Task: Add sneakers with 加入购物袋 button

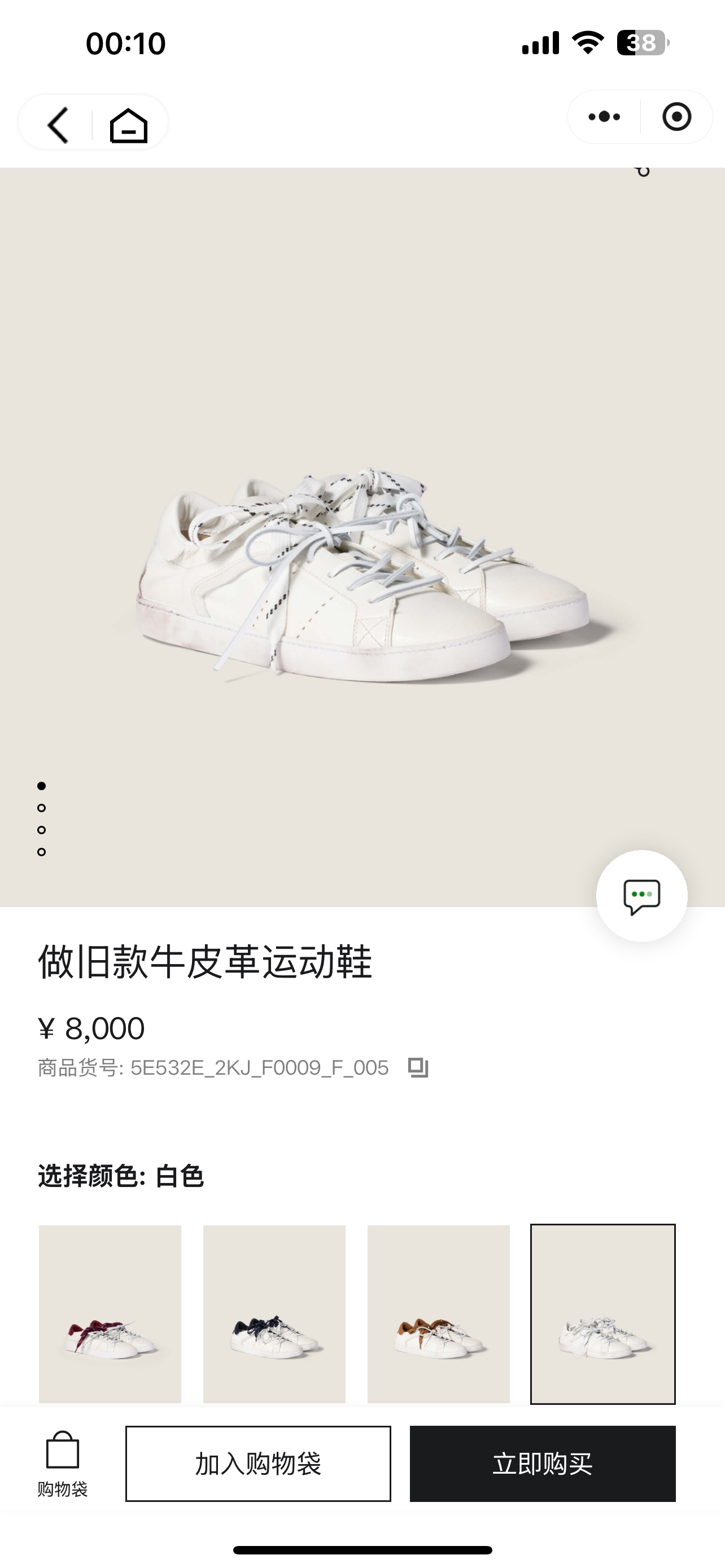Action: click(x=258, y=1464)
